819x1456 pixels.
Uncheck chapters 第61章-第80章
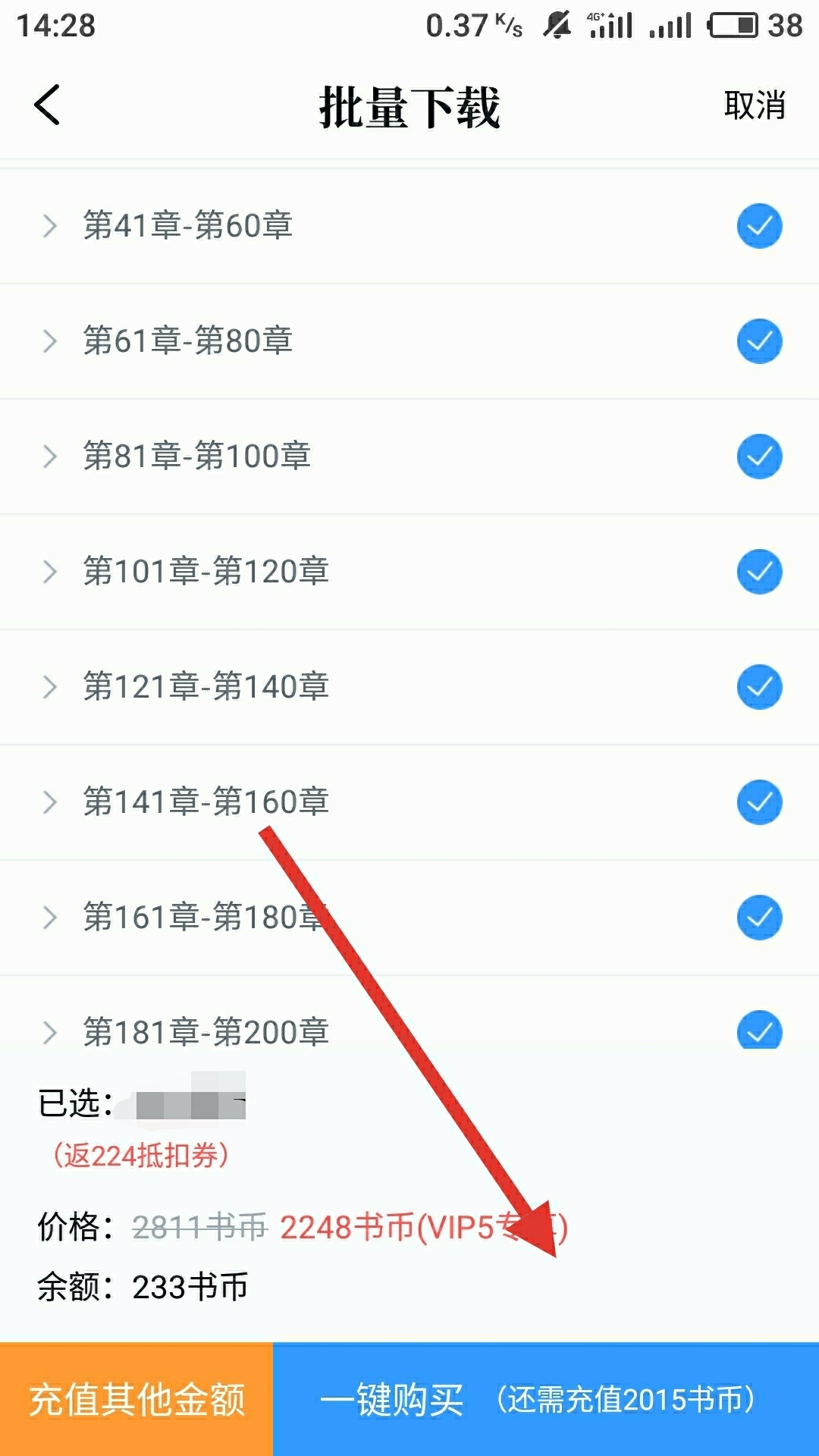(x=759, y=341)
